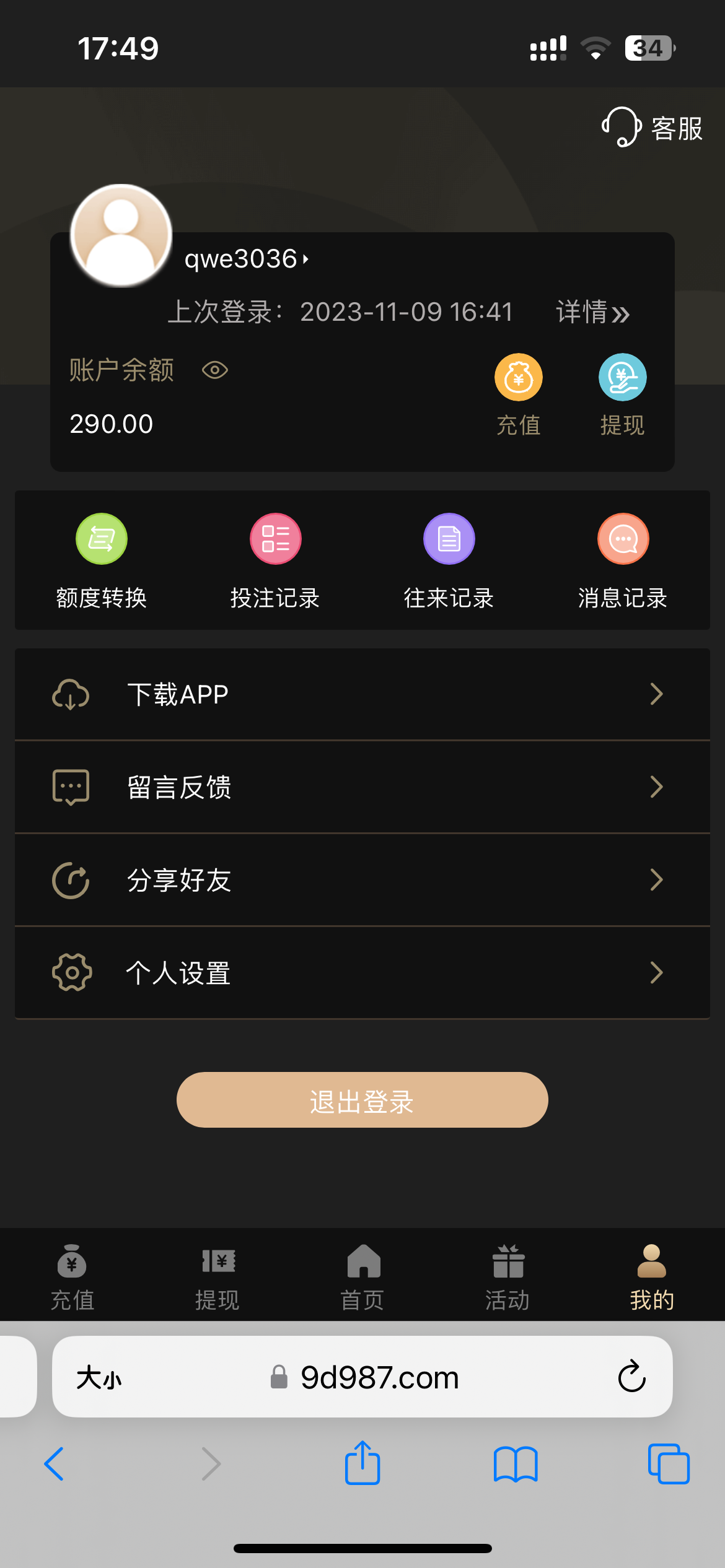The image size is (725, 1568).
Task: Open the 下载APP row
Action: point(362,694)
